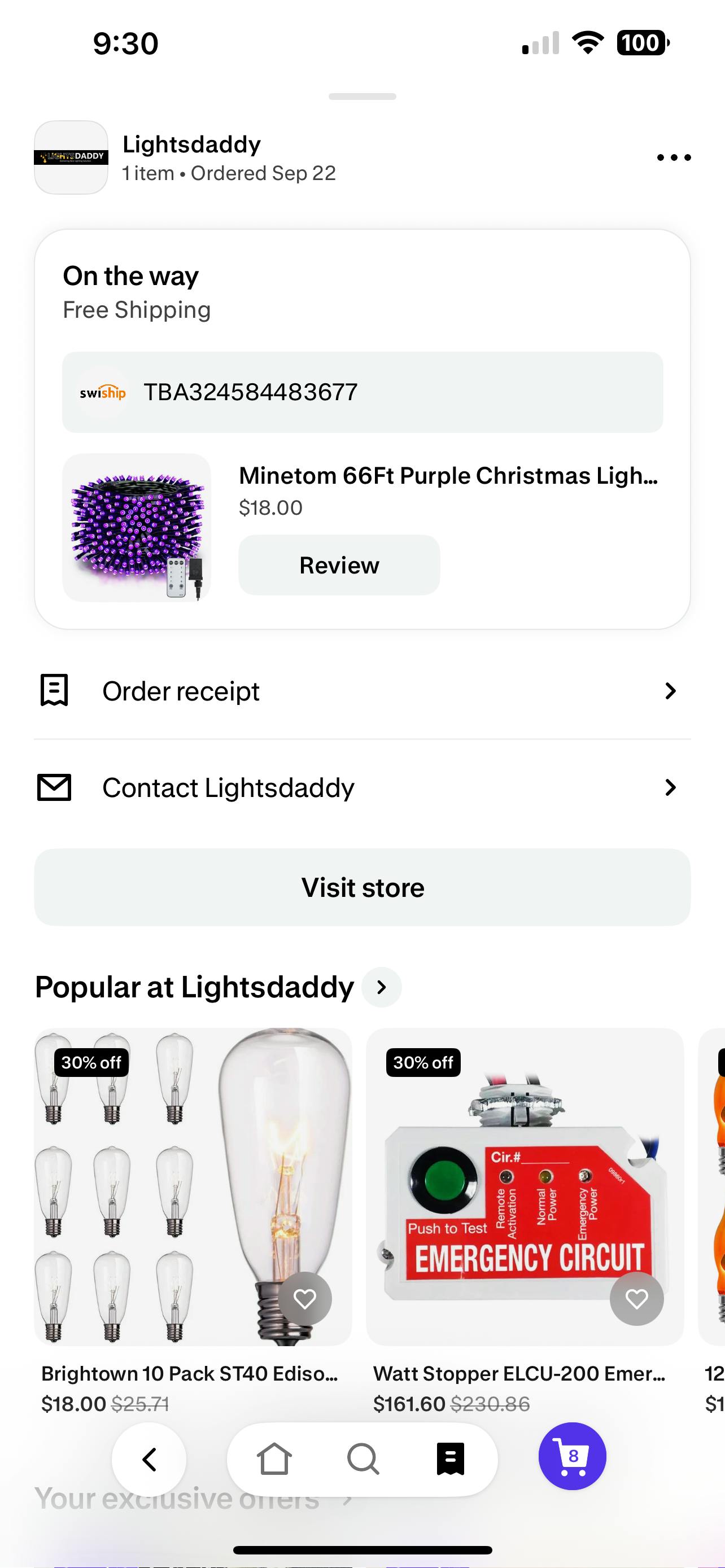Open the three-dot overflow menu
725x1568 pixels.
(x=674, y=157)
